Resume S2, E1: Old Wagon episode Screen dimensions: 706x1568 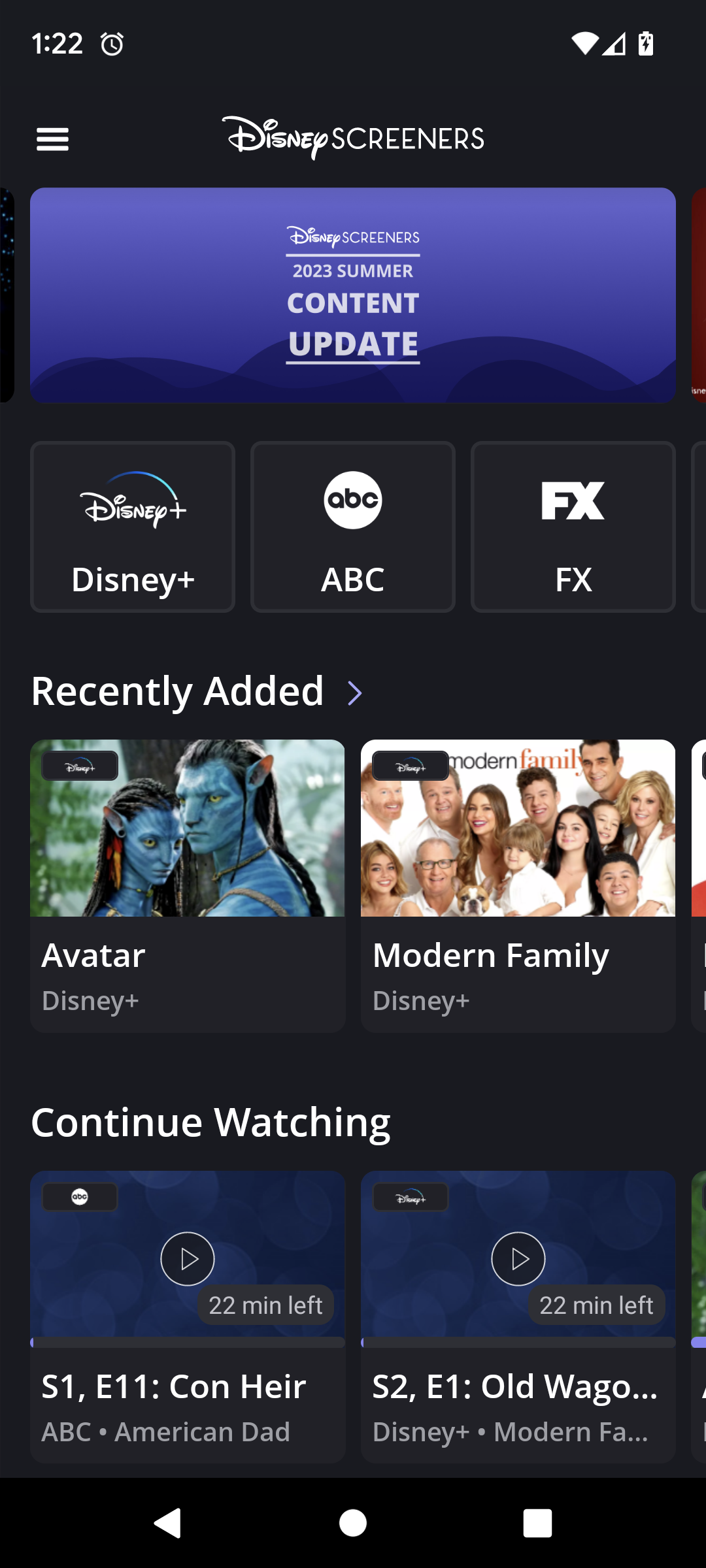coord(518,1259)
